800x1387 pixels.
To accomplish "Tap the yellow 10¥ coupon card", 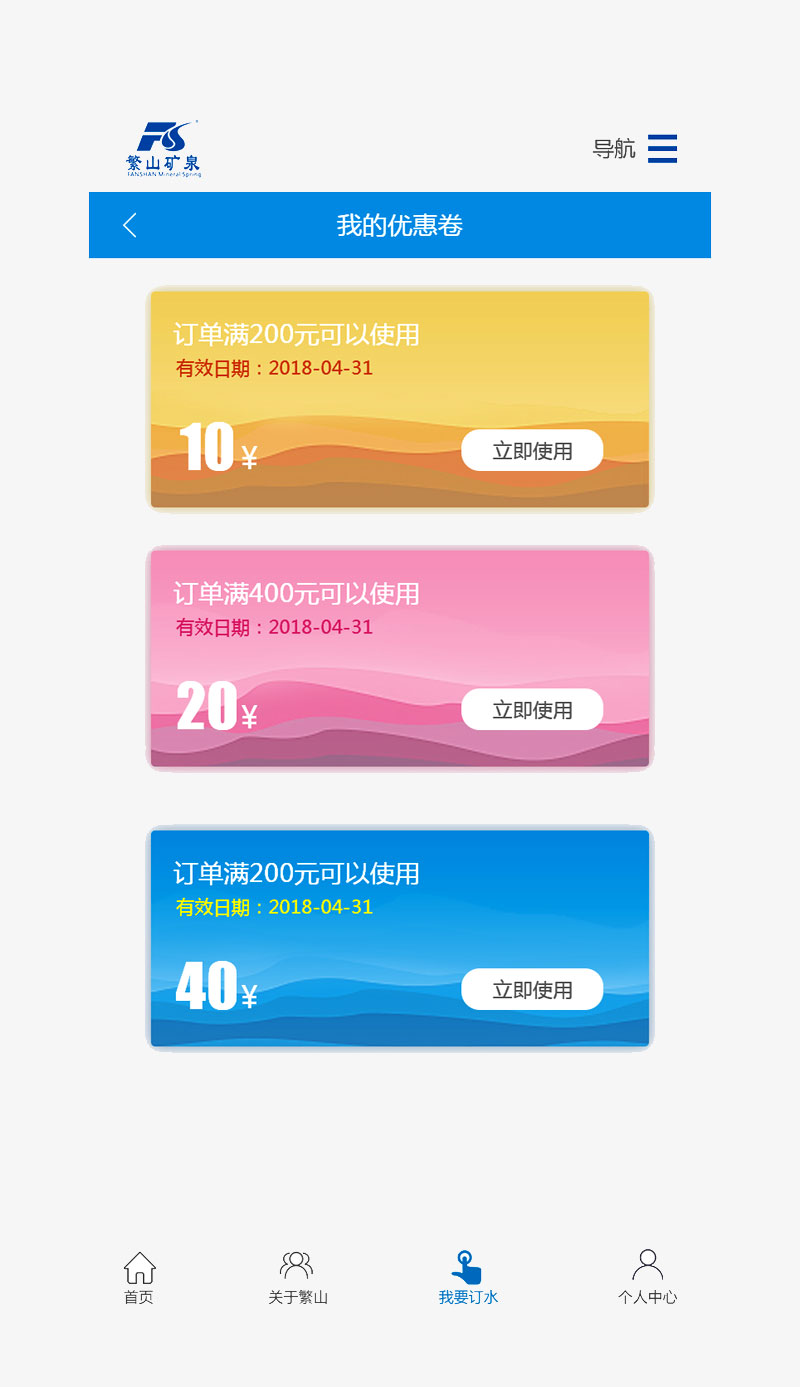I will [400, 400].
